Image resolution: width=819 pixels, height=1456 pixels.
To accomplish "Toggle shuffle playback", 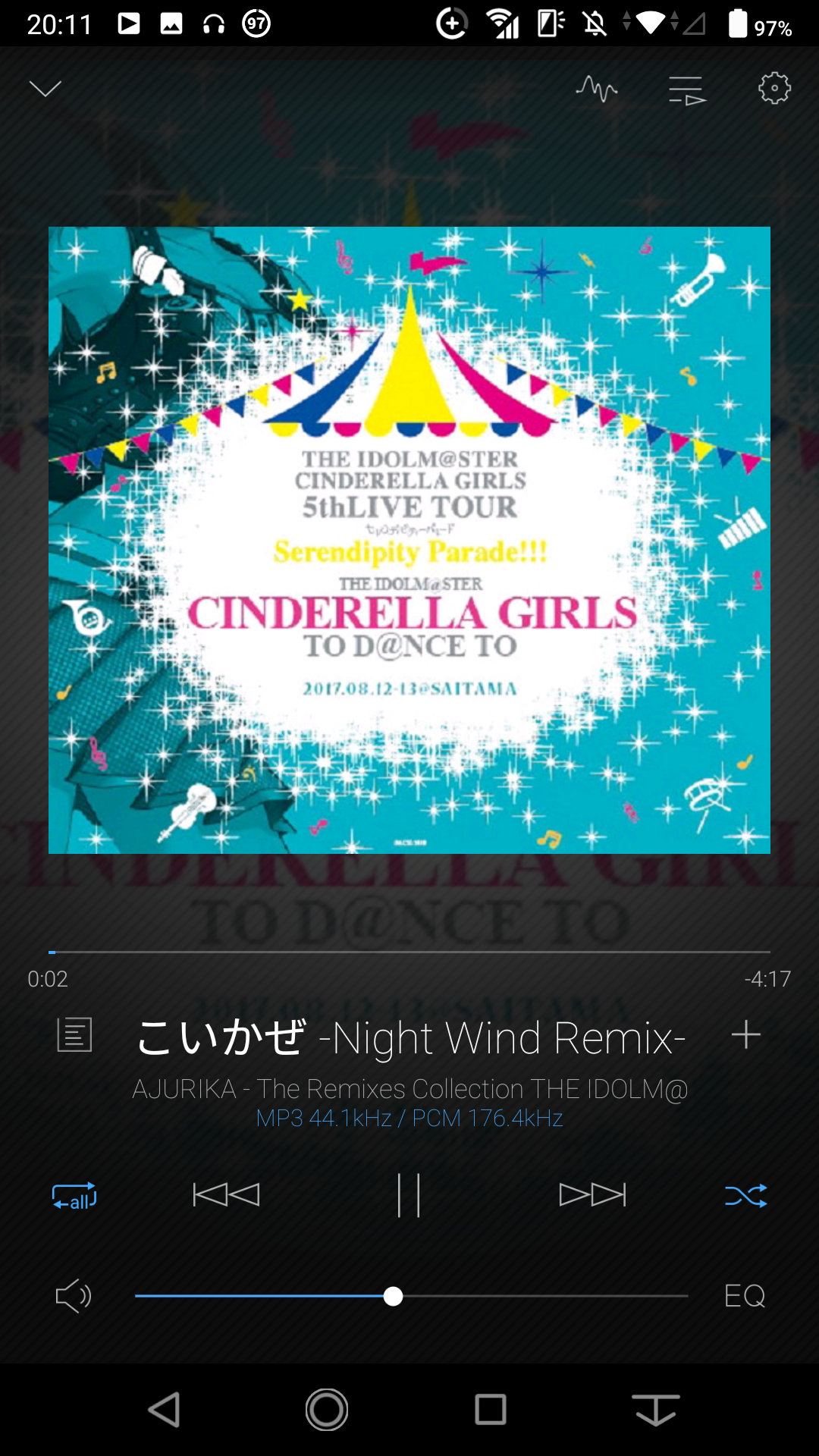I will 745,1196.
